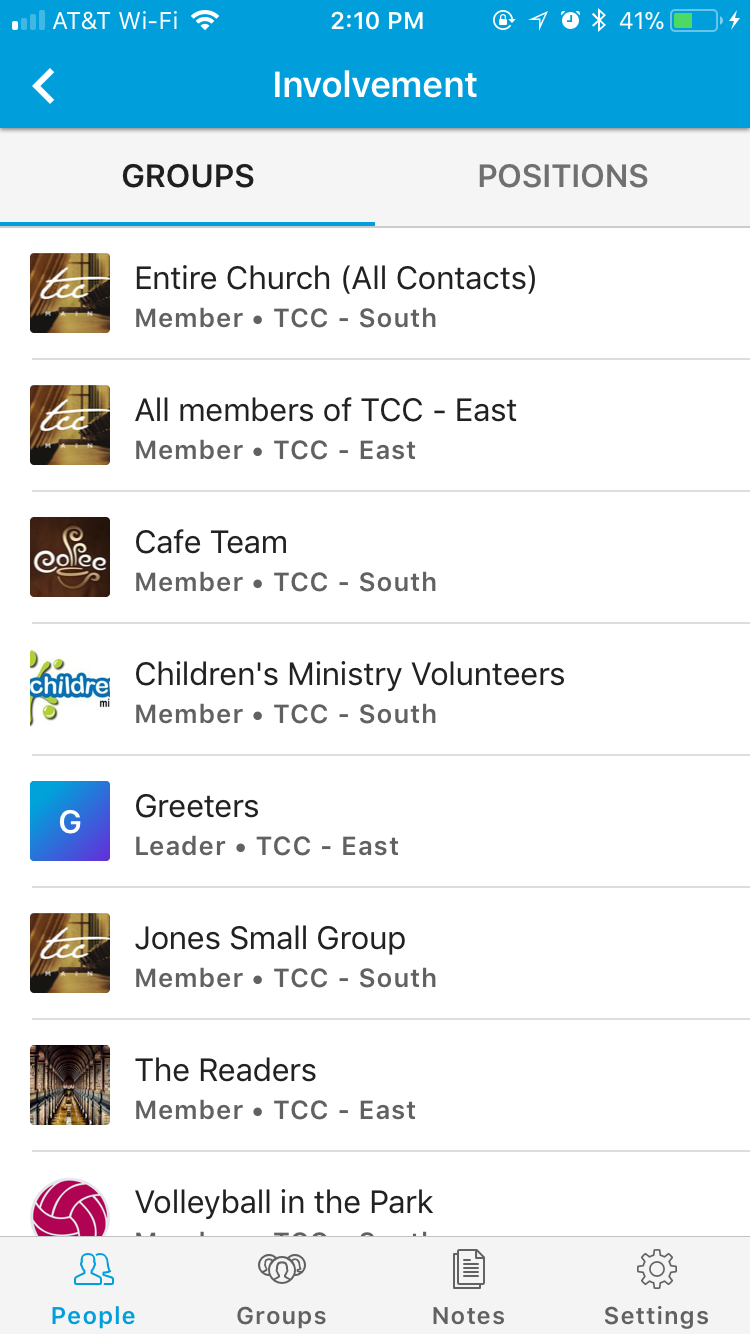Open All members of TCC - East
The width and height of the screenshot is (750, 1334).
[x=325, y=426]
